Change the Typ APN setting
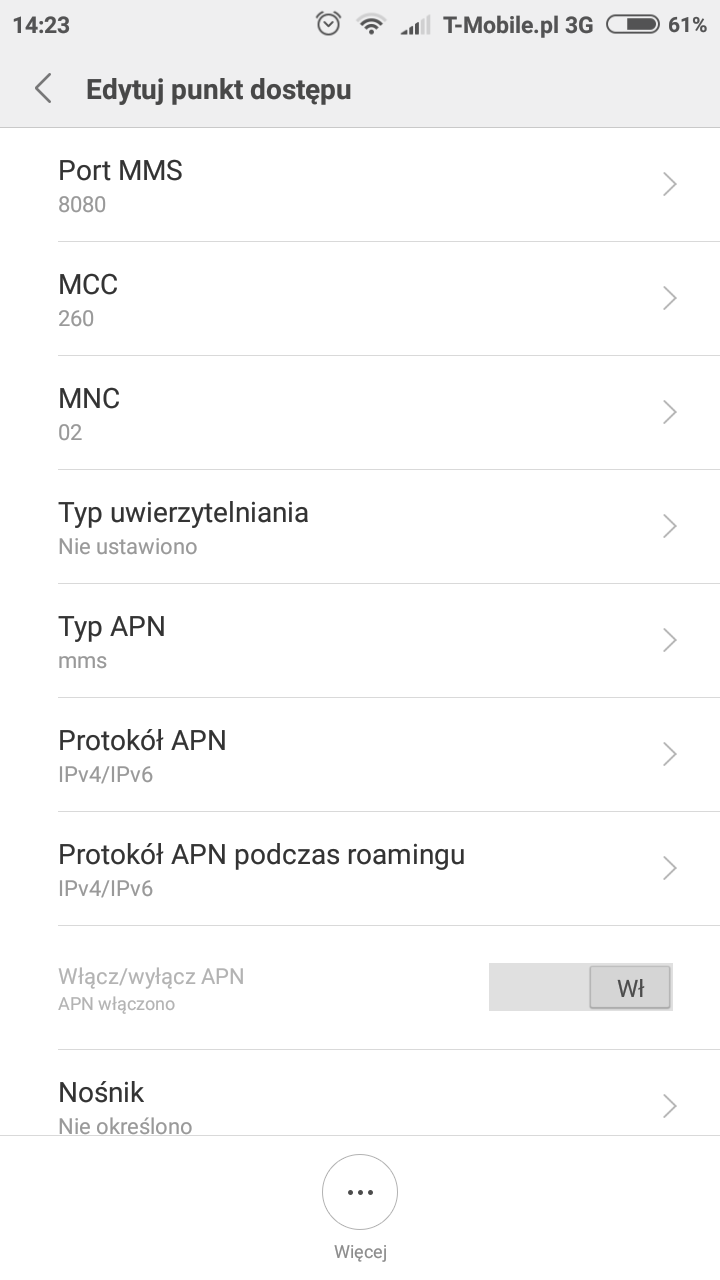 point(360,641)
